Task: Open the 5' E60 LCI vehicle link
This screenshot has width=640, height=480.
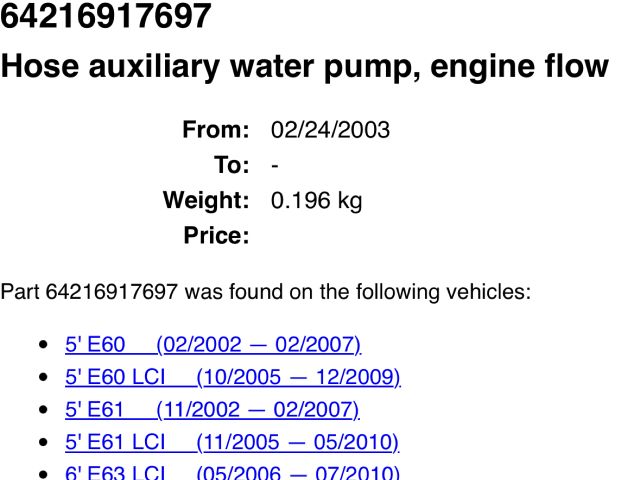Action: click(x=232, y=377)
